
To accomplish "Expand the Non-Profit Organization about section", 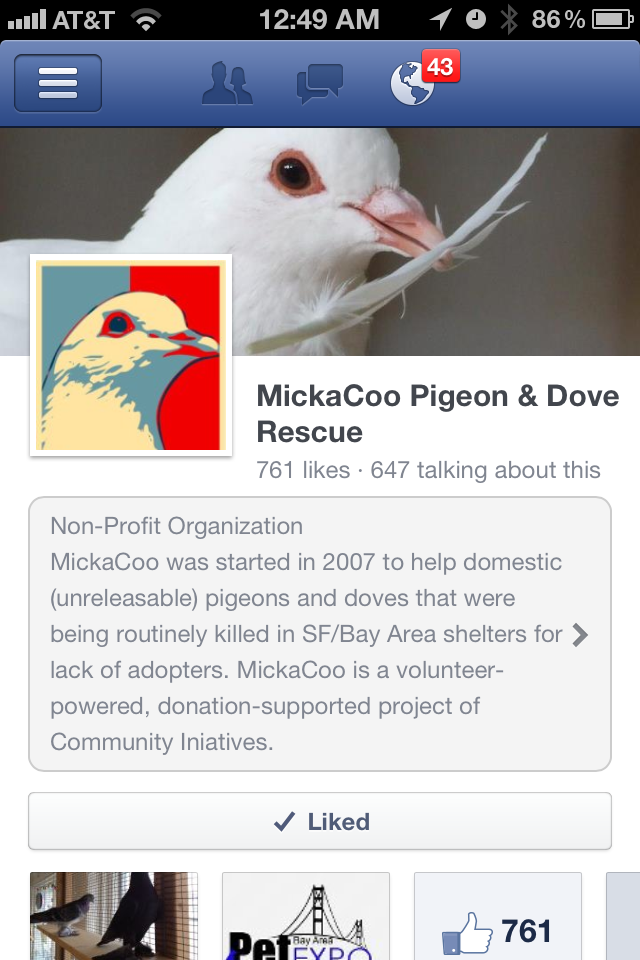I will pos(320,634).
